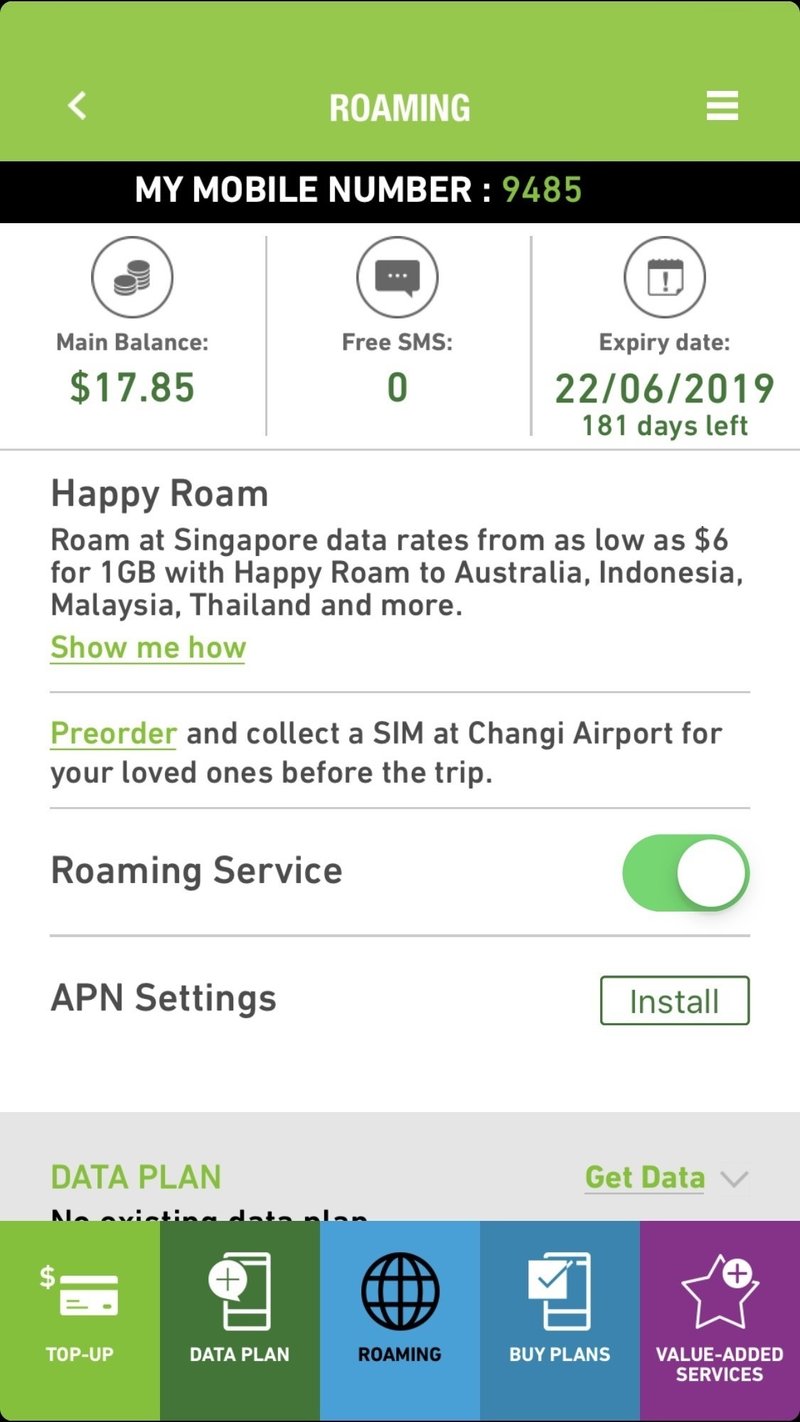800x1422 pixels.
Task: Collapse the DATA PLAN section disclosure arrow
Action: 736,1180
